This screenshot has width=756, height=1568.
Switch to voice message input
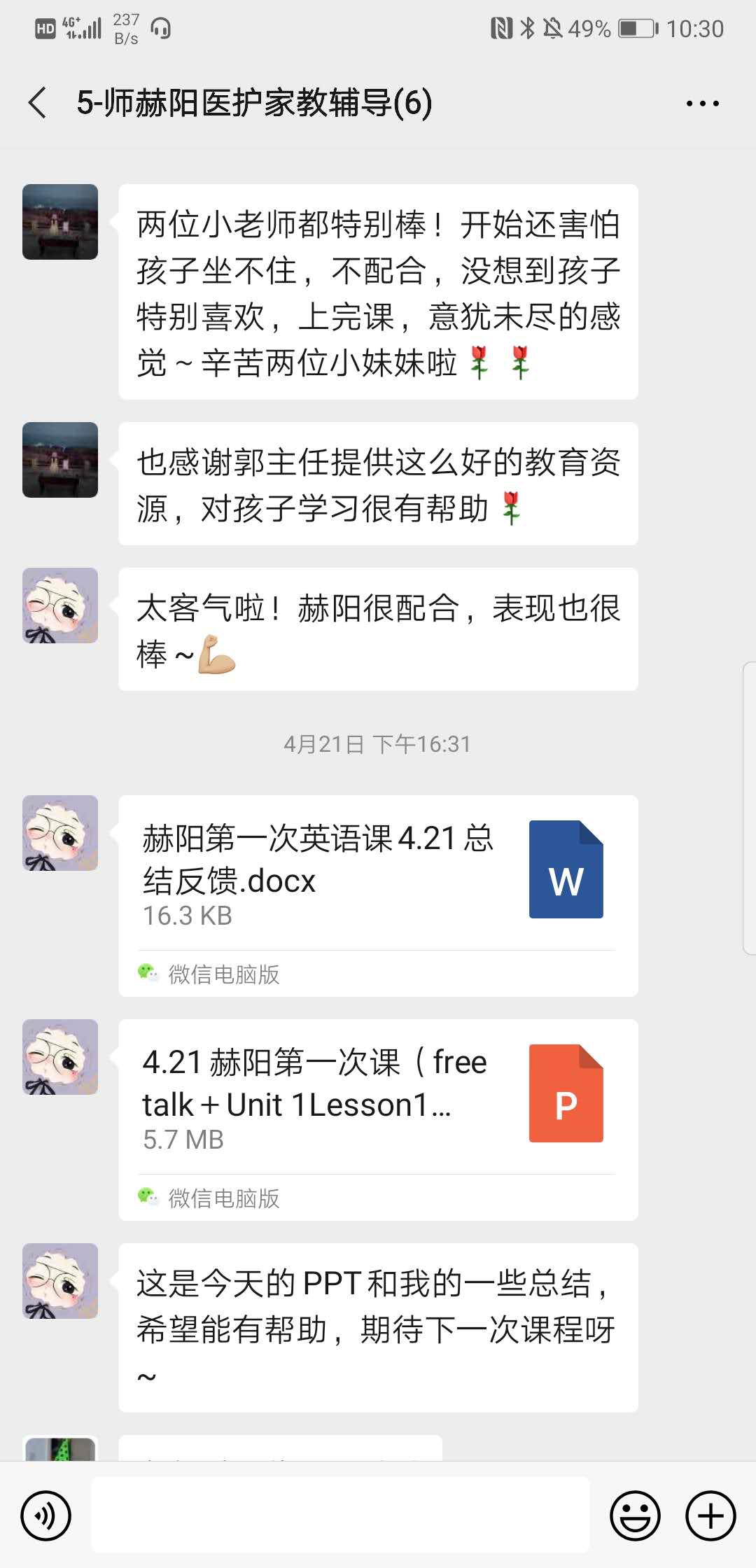point(46,1515)
